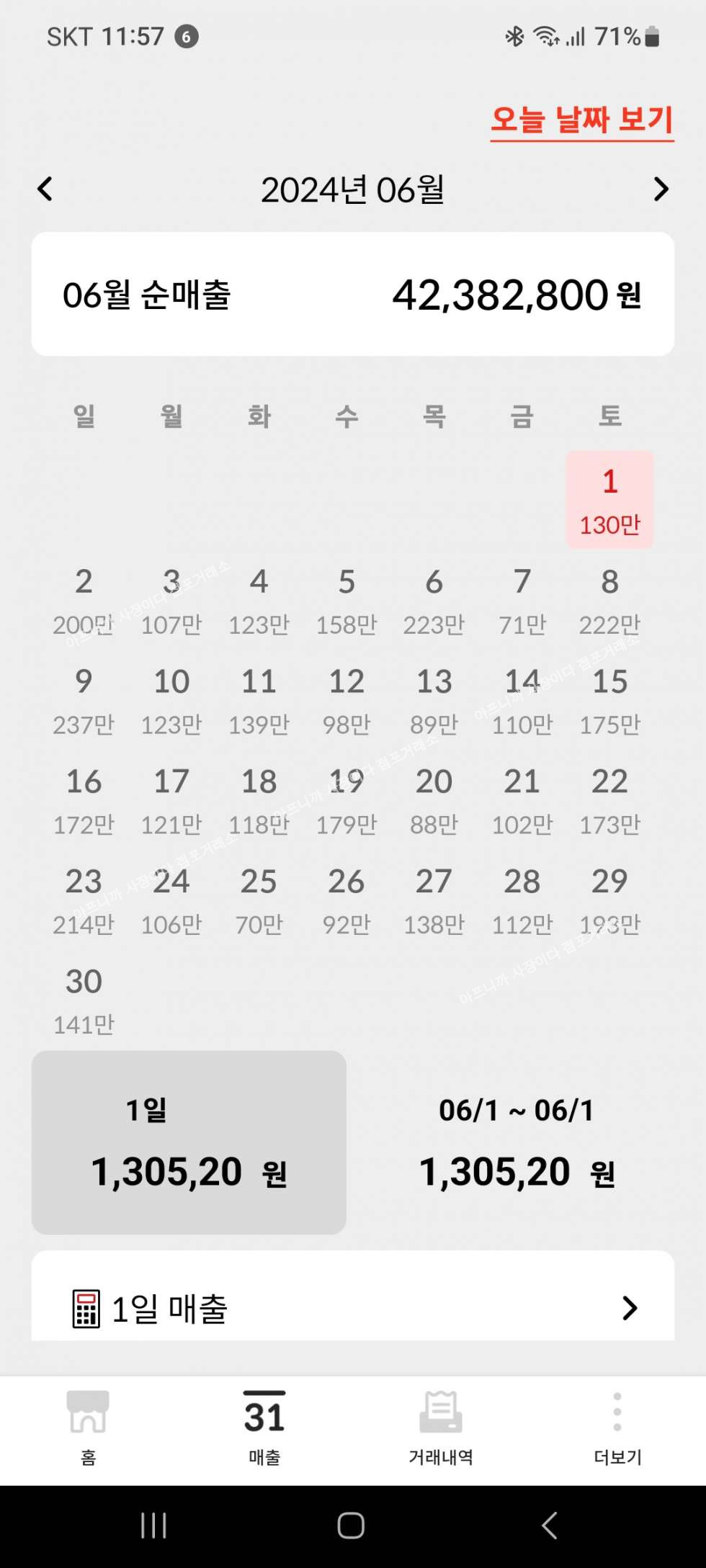
Task: Select June 1 on the calendar
Action: coord(609,500)
